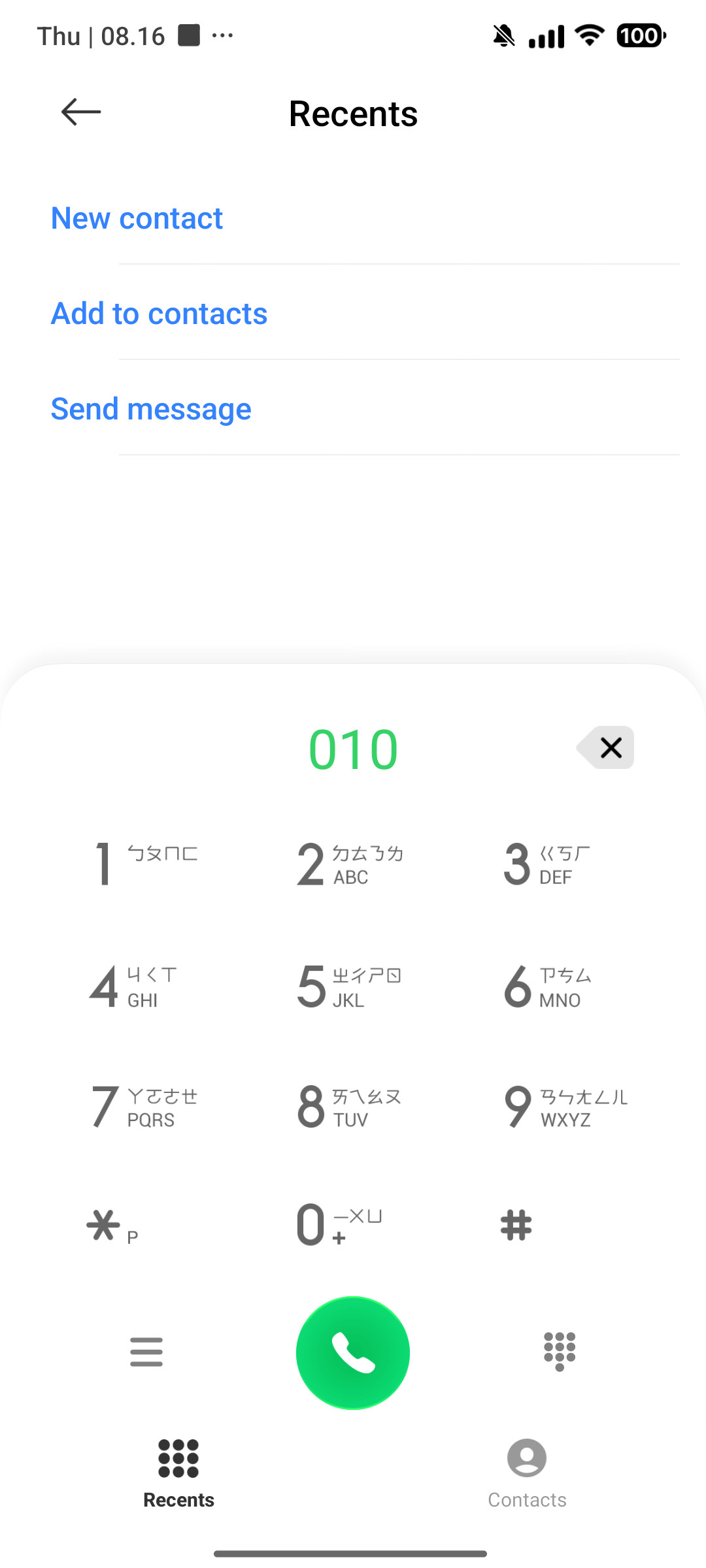Enter digit 2 ABC key
This screenshot has width=706, height=1568.
click(350, 864)
